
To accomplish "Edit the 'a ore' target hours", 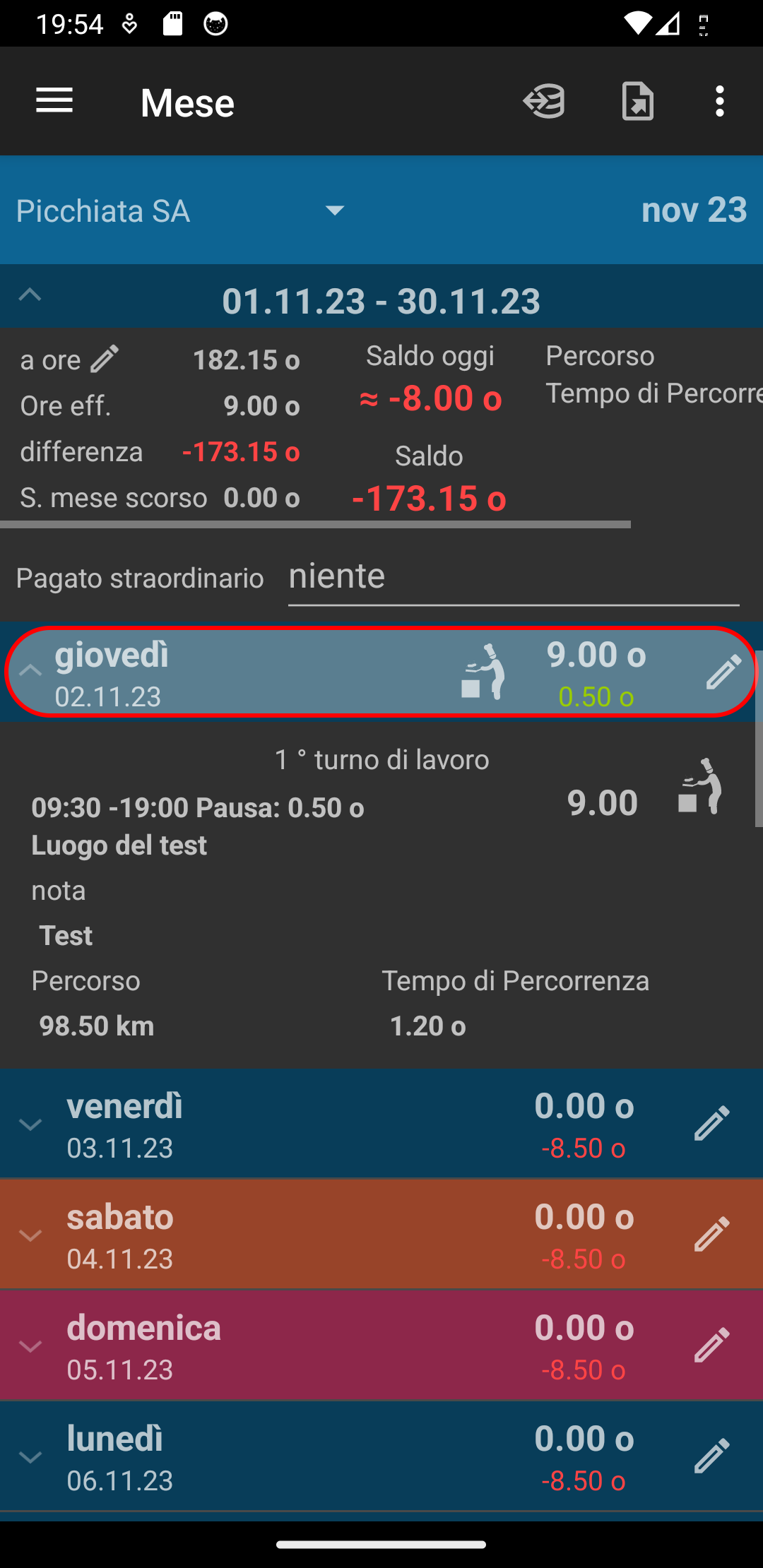I will pos(105,359).
